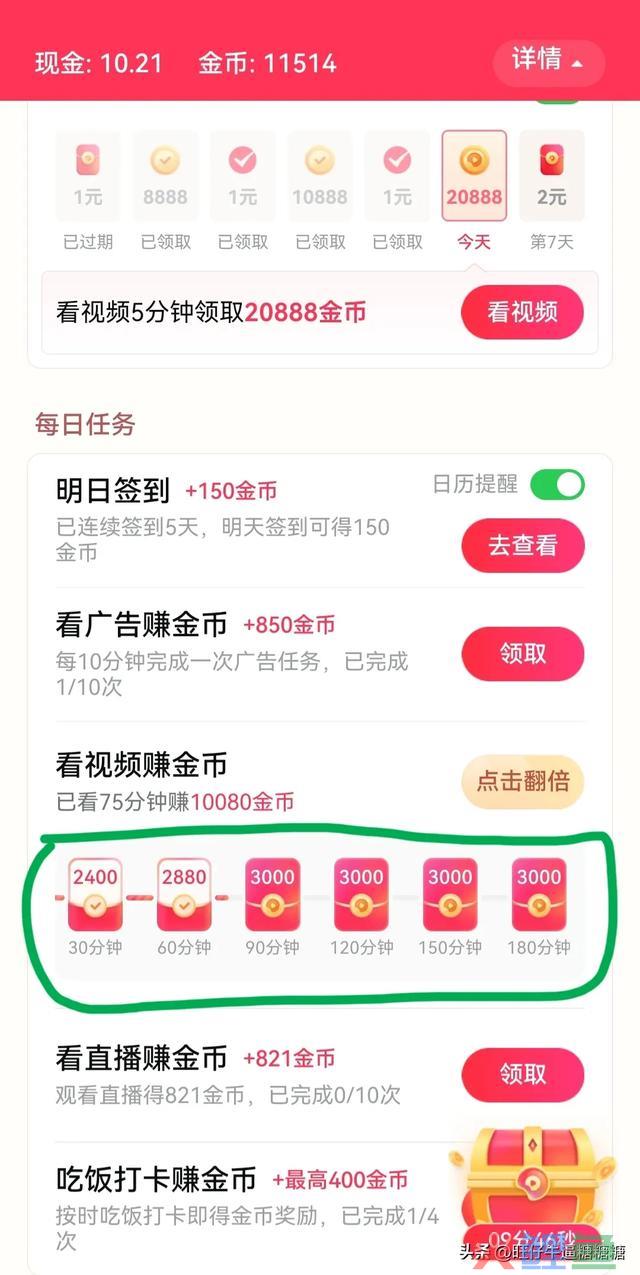
Task: Tap 去查看 for 明日签到
Action: 522,546
